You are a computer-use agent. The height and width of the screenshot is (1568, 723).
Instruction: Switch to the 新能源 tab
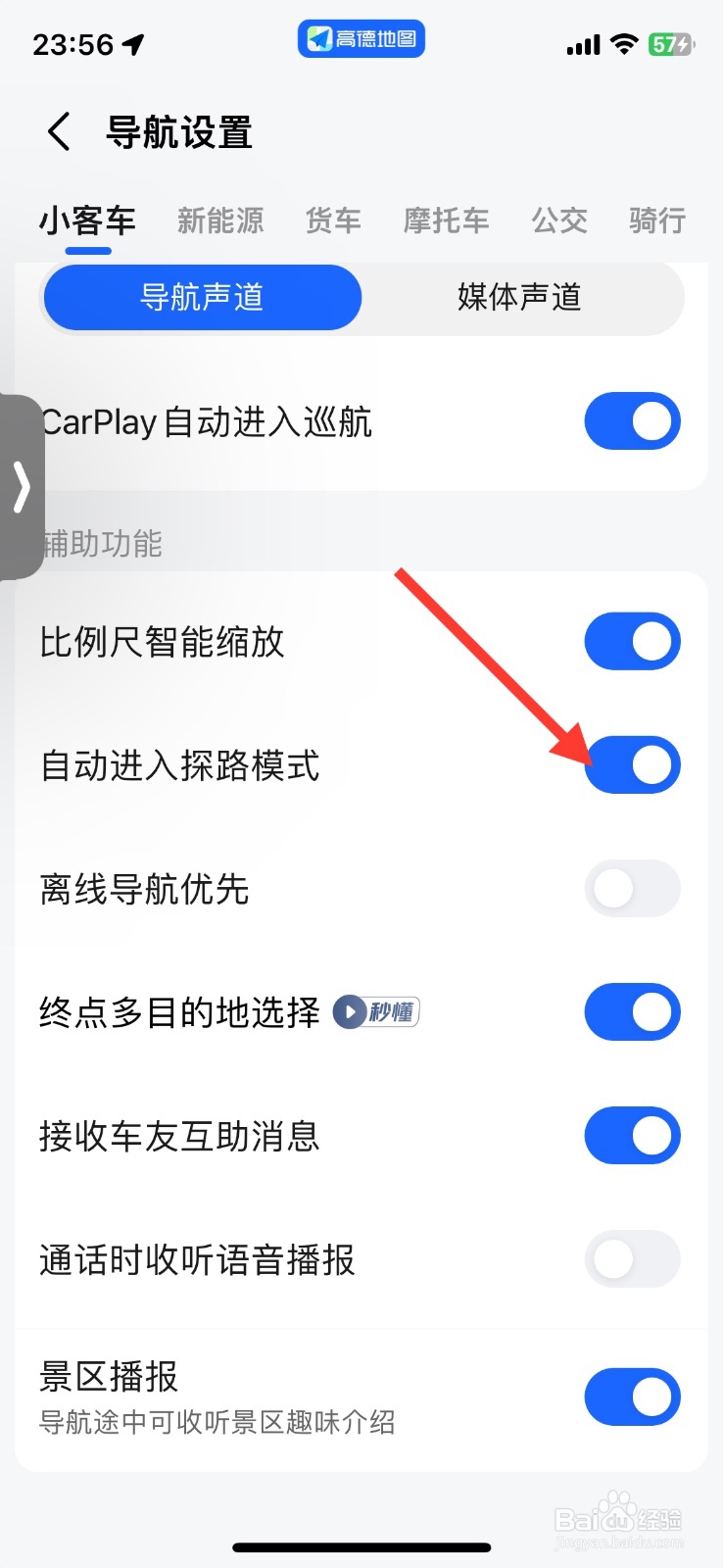point(219,220)
